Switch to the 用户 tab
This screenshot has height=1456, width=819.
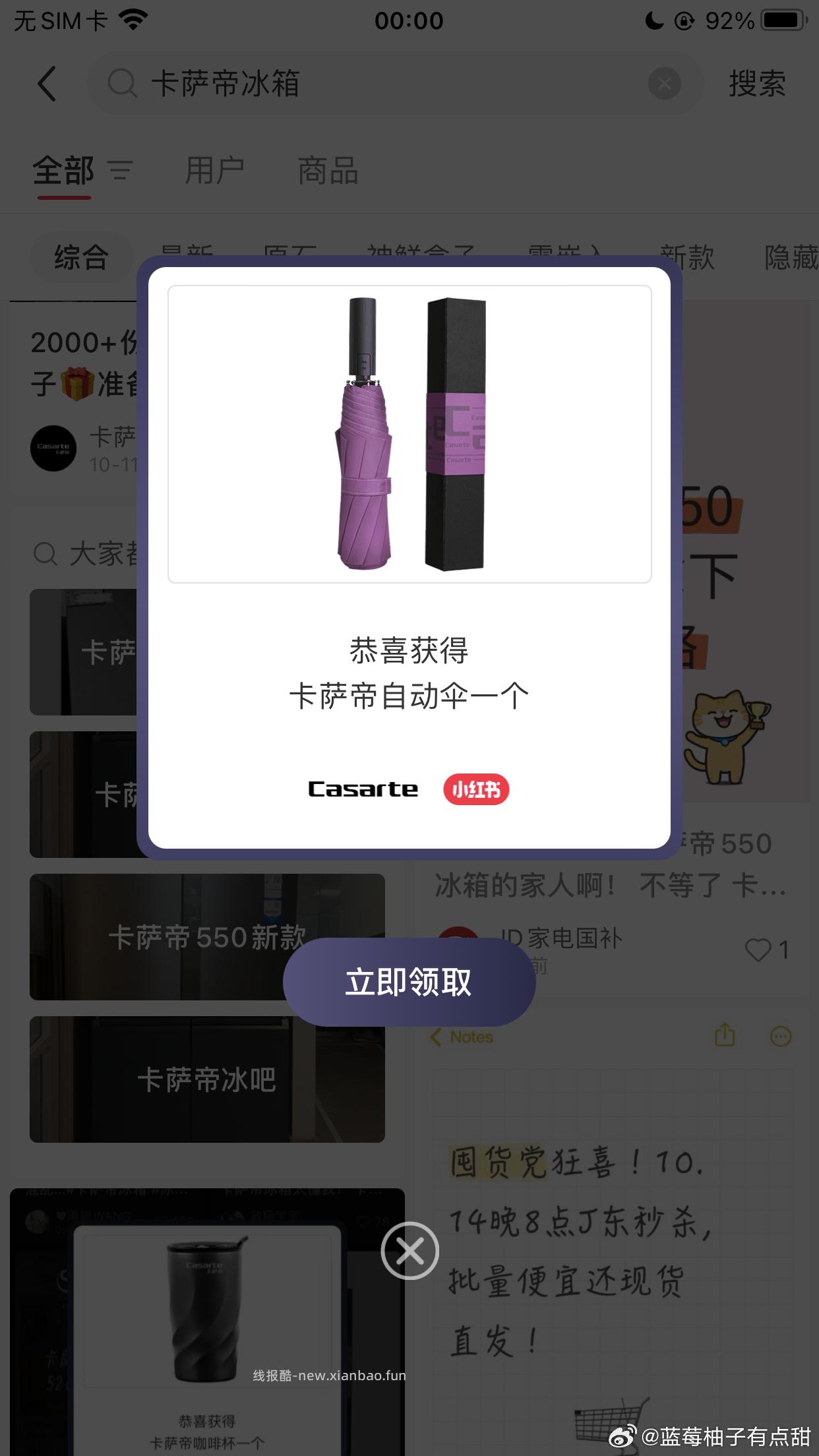[x=215, y=170]
